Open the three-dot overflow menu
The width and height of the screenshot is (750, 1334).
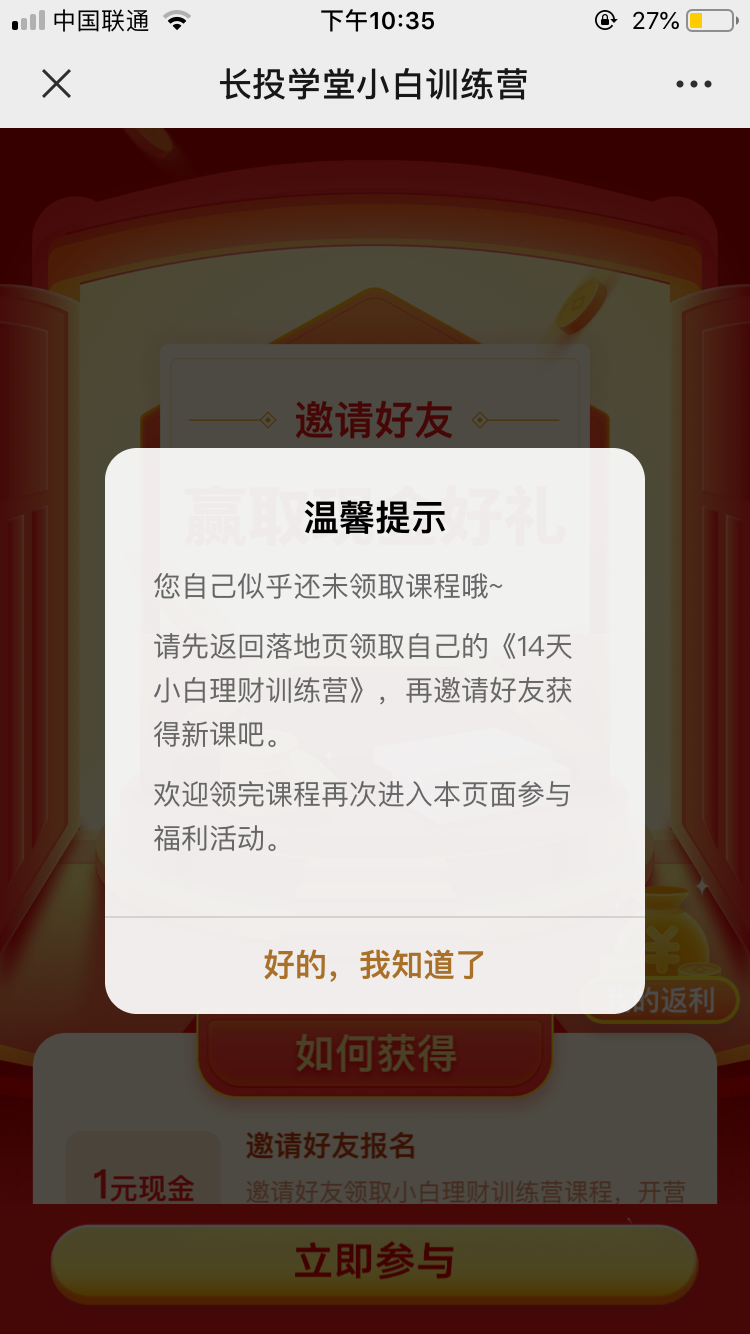[693, 85]
